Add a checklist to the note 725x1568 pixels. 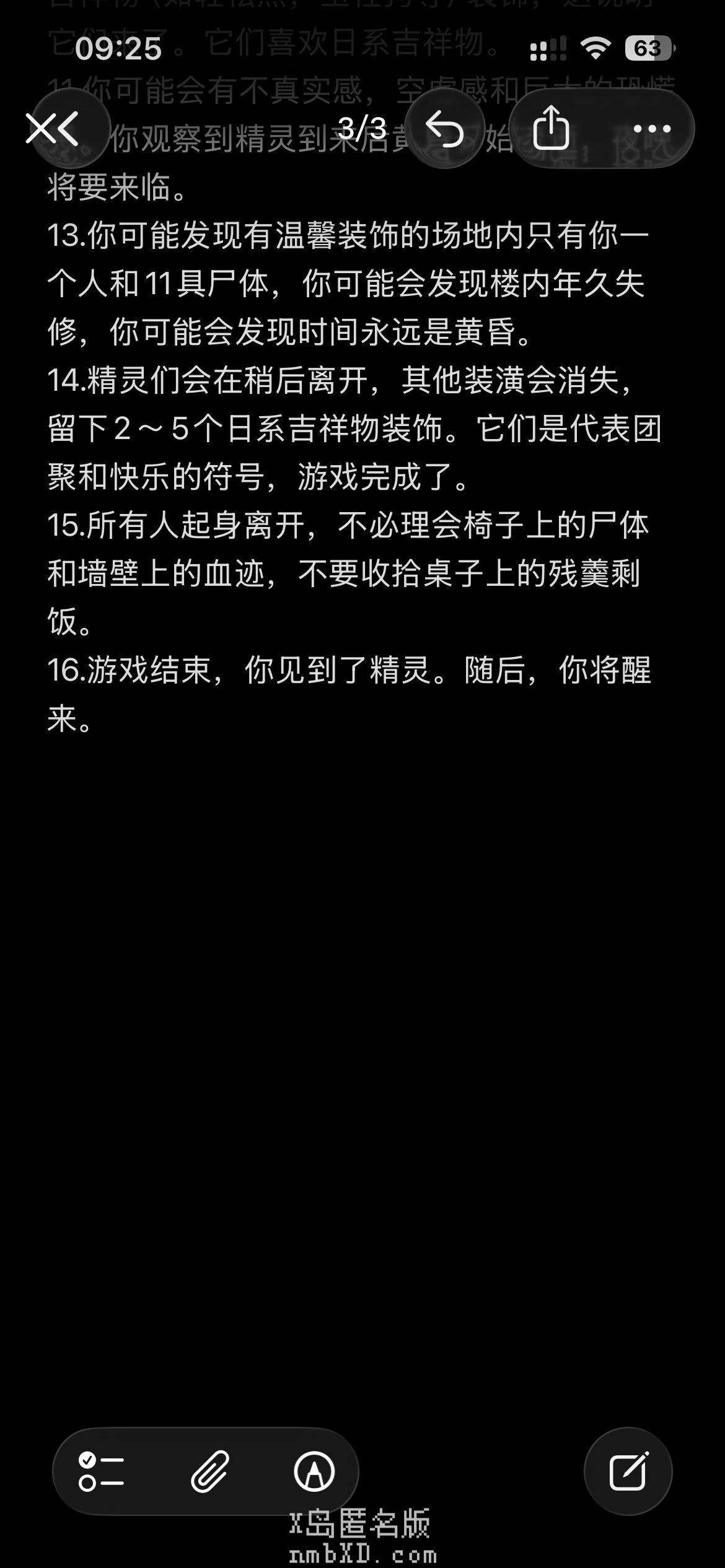102,1471
